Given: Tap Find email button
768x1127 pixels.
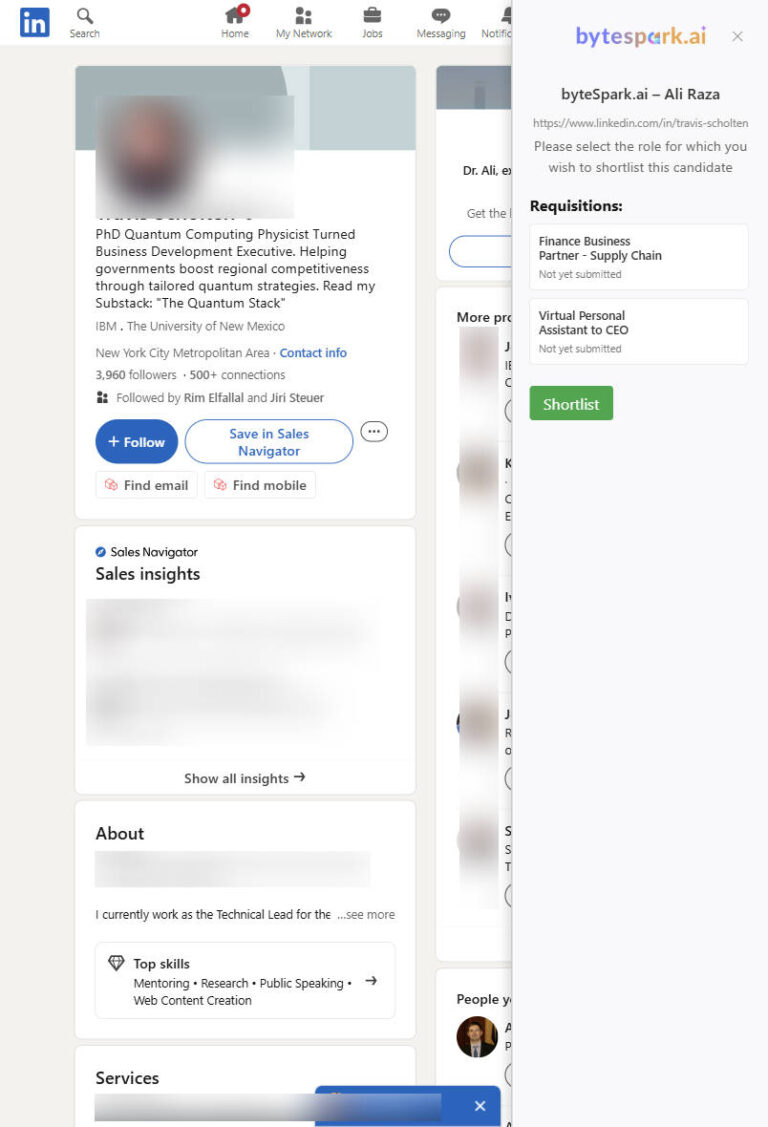Looking at the screenshot, I should coord(146,485).
